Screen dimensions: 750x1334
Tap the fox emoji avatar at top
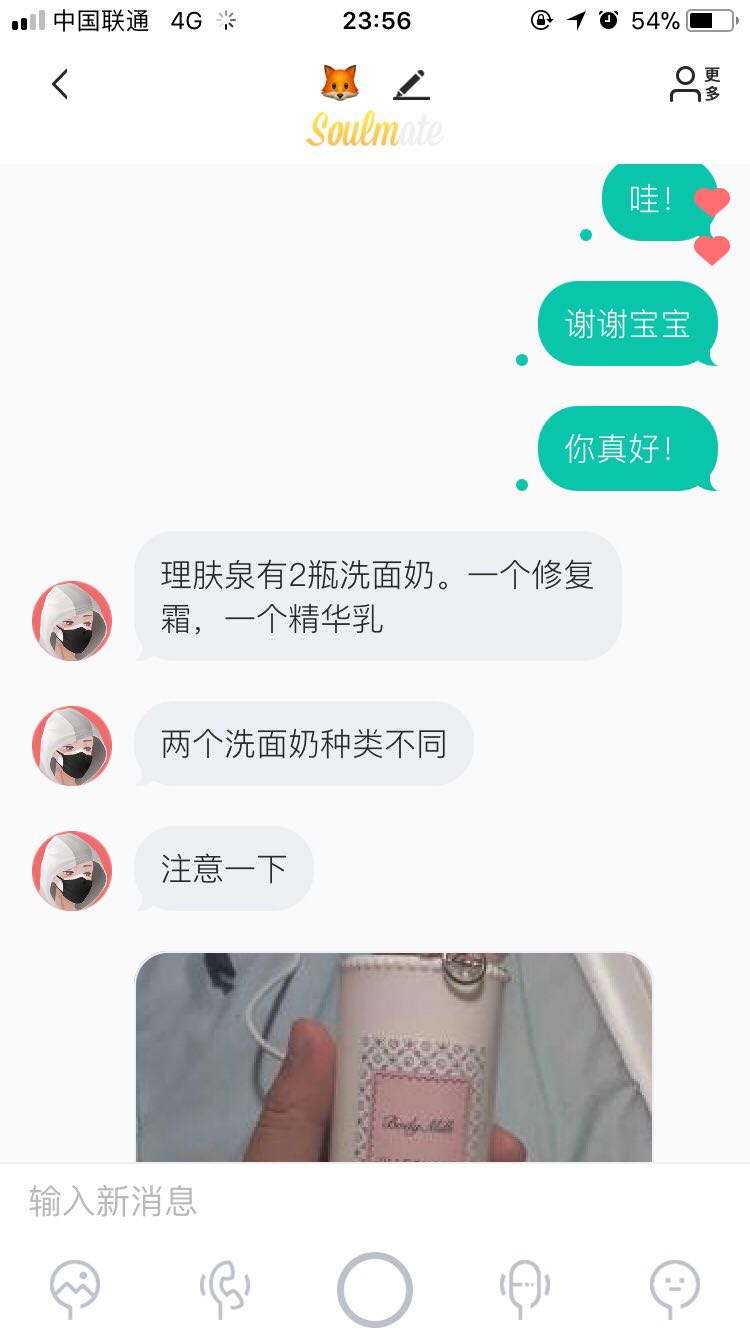tap(340, 83)
